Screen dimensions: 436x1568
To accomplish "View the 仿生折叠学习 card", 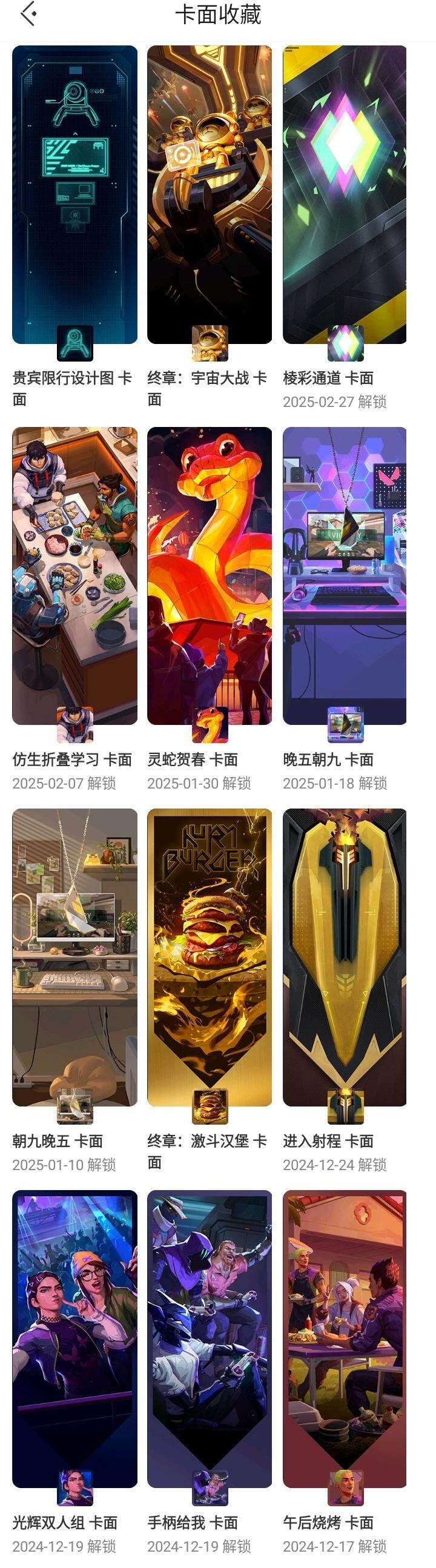I will tap(74, 575).
